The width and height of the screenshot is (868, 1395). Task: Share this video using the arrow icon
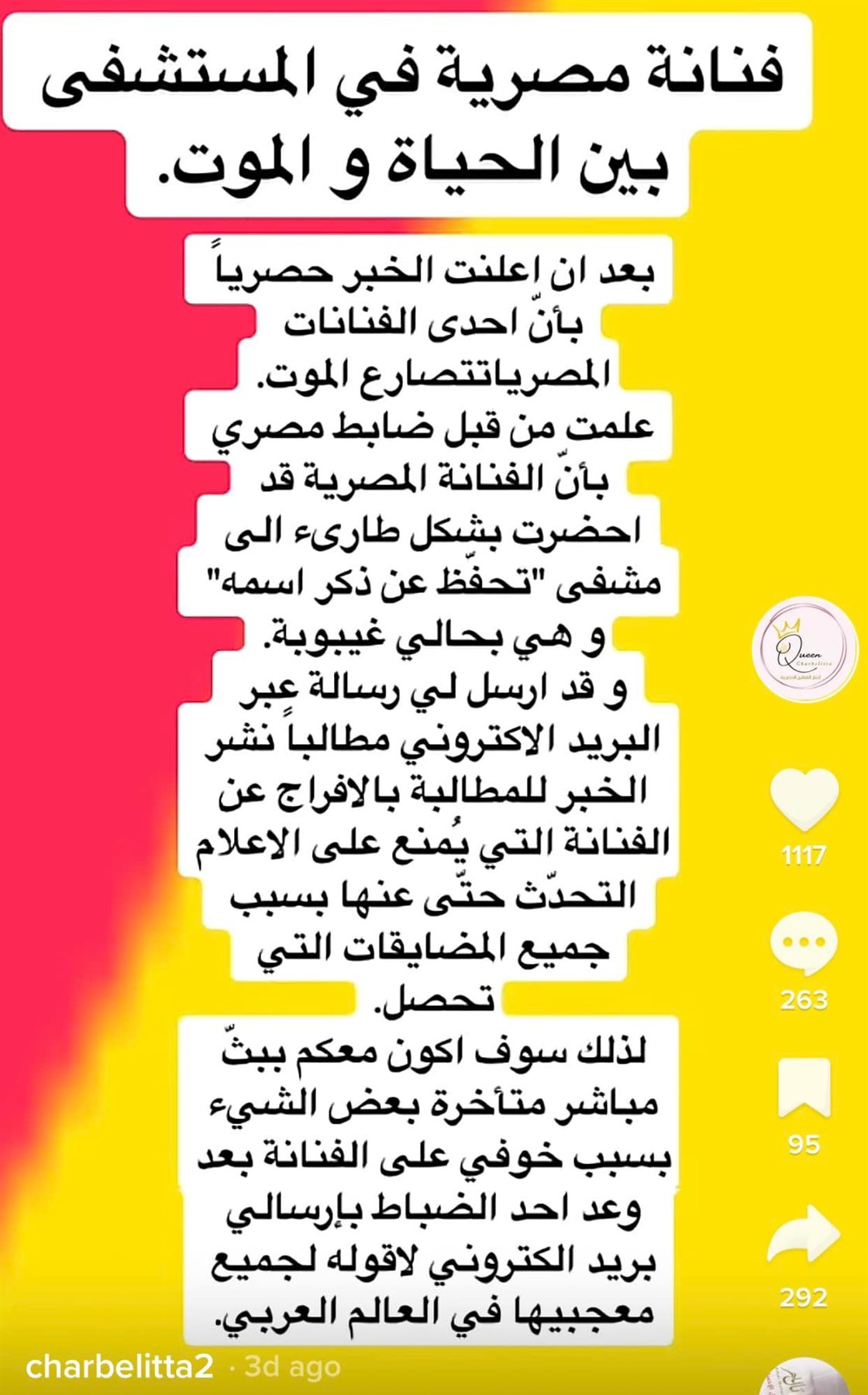pos(804,1233)
